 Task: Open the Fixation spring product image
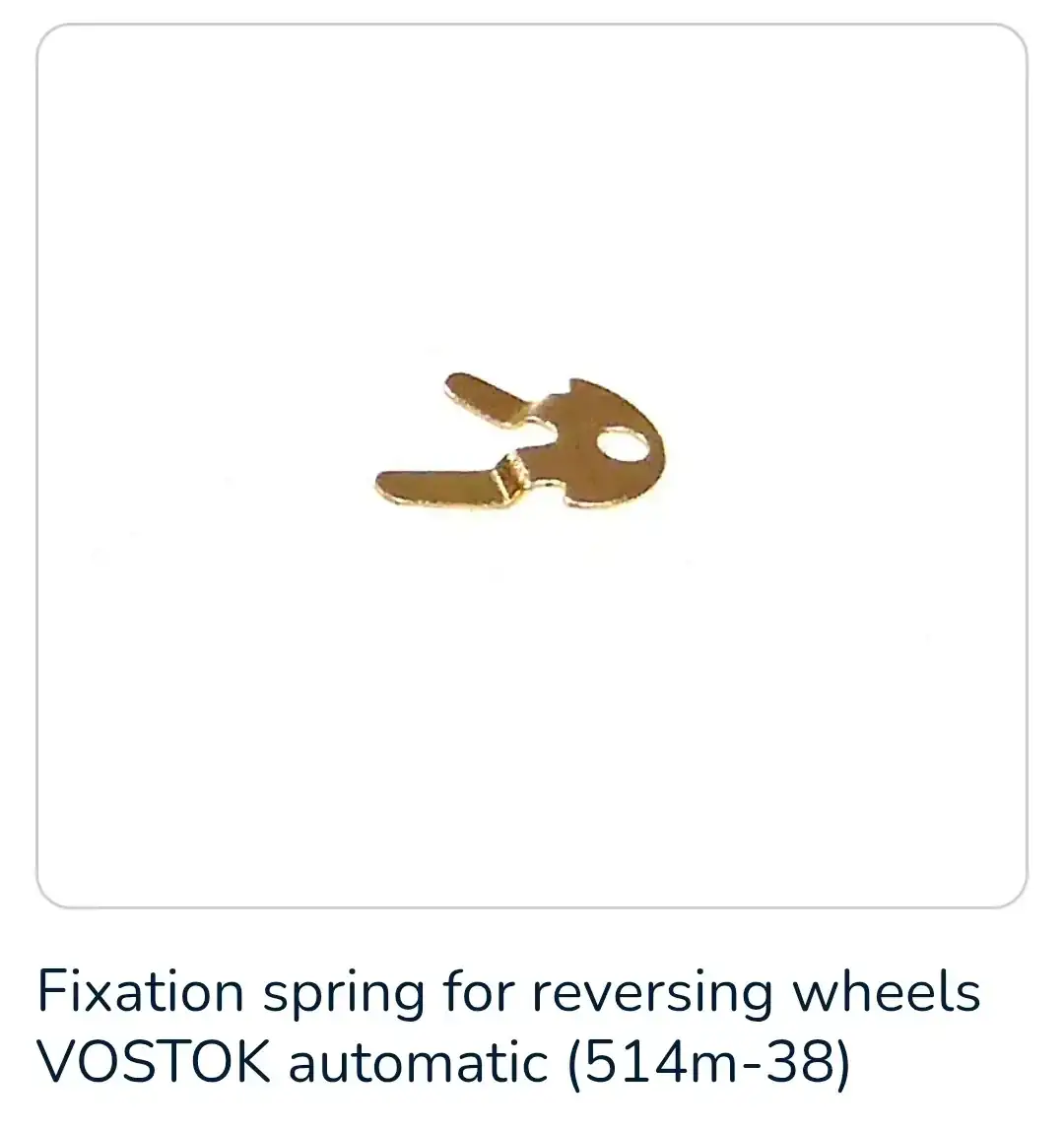click(531, 465)
